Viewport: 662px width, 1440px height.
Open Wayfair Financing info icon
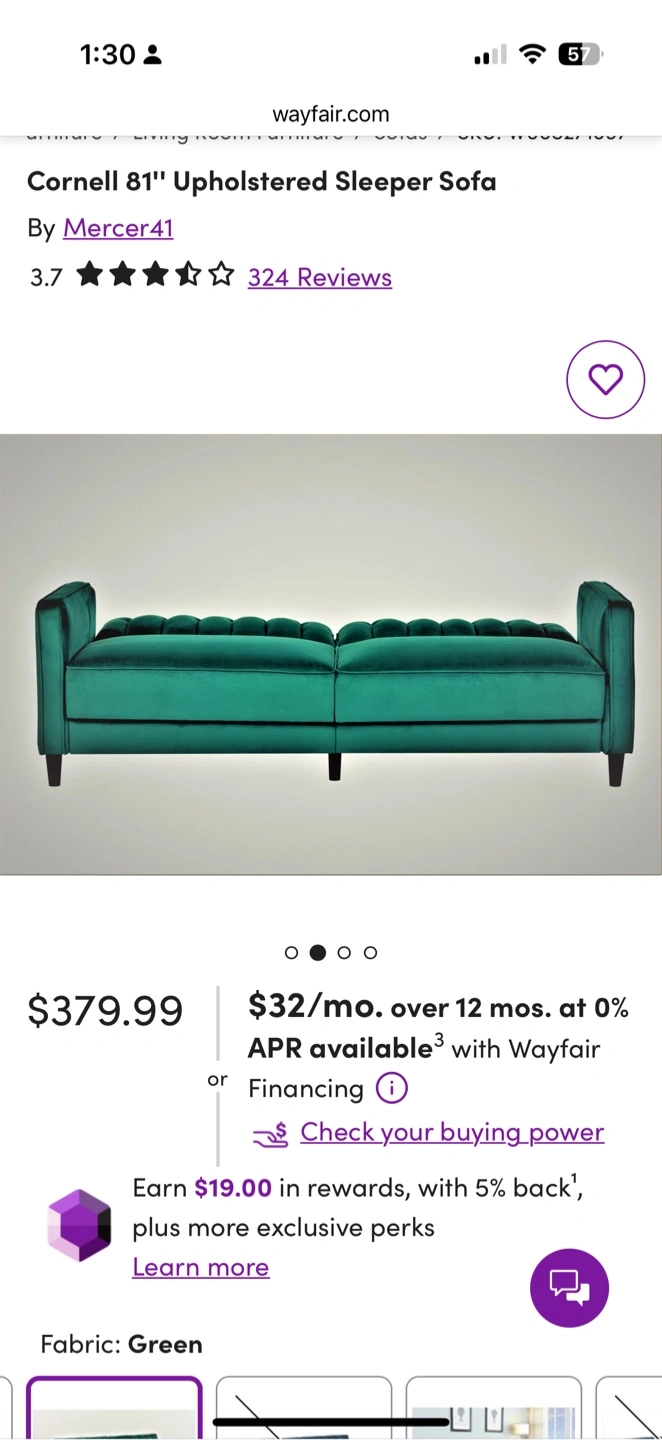coord(391,1088)
